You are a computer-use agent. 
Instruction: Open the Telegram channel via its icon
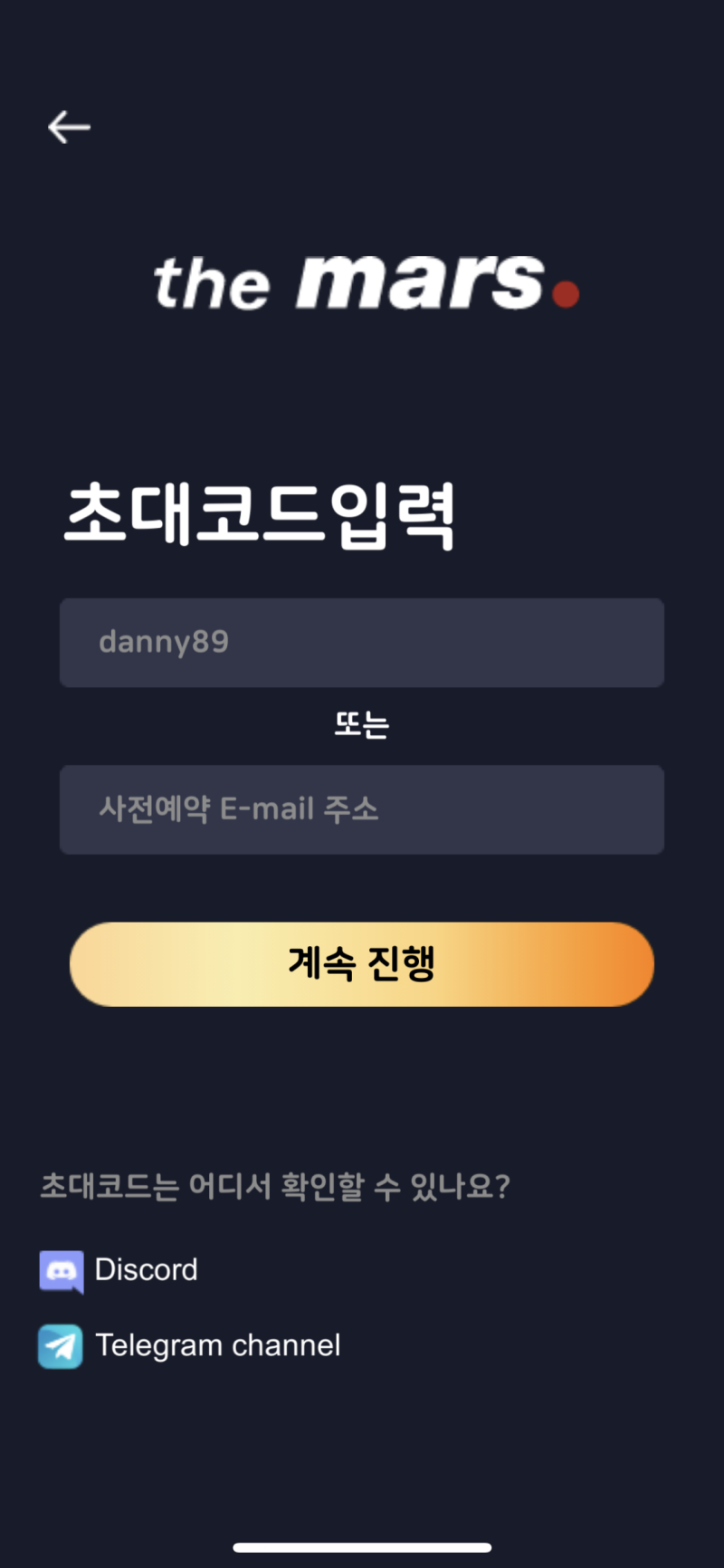click(60, 1345)
